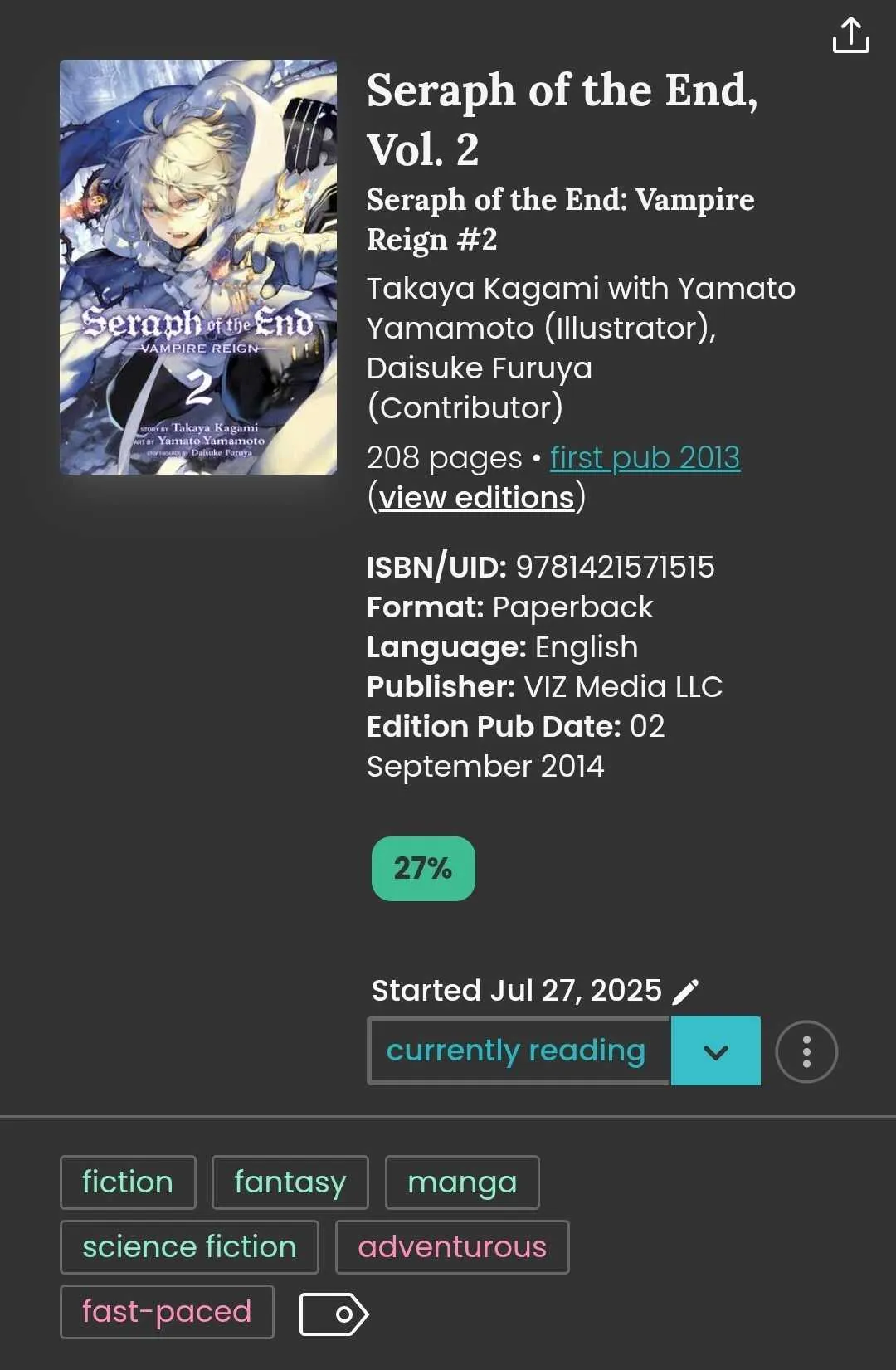Open the three-dot more options menu

click(x=806, y=1051)
